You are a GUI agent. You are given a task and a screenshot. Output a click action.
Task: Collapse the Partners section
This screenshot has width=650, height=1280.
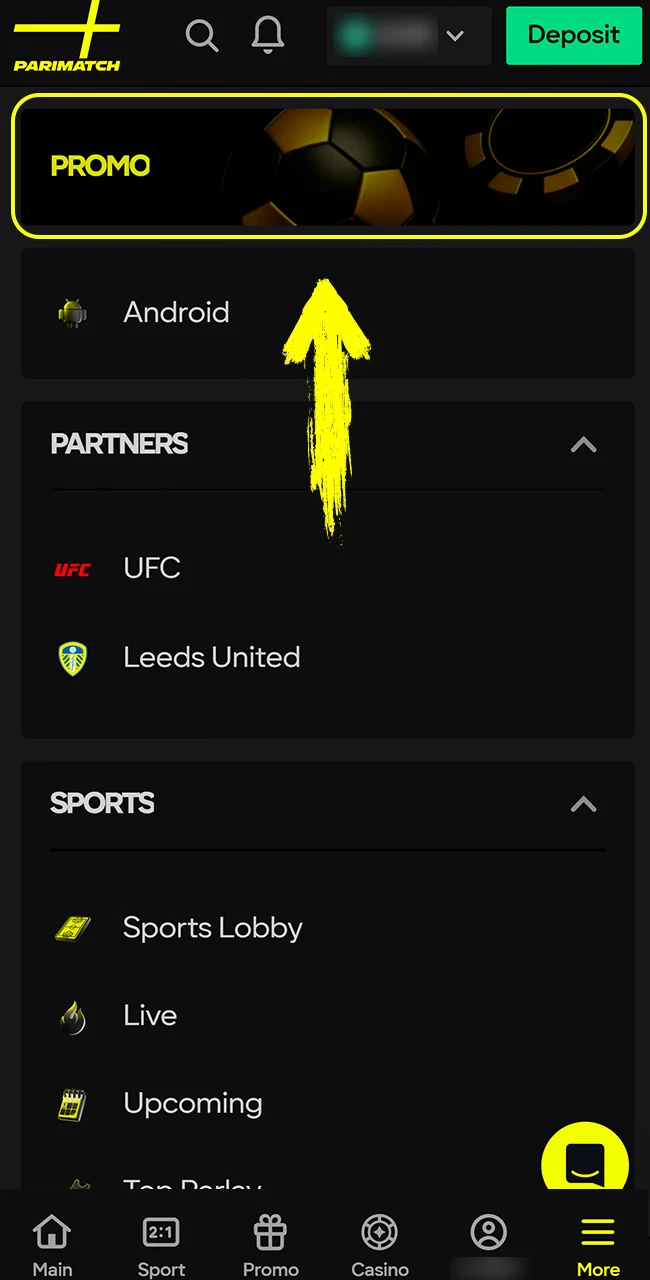coord(583,445)
